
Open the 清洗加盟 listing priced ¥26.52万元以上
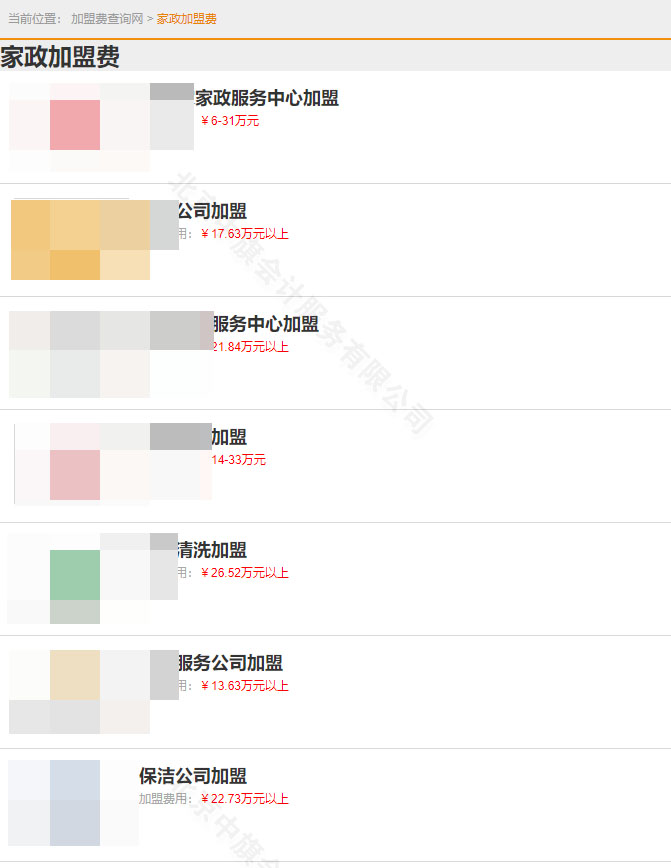pyautogui.click(x=212, y=550)
